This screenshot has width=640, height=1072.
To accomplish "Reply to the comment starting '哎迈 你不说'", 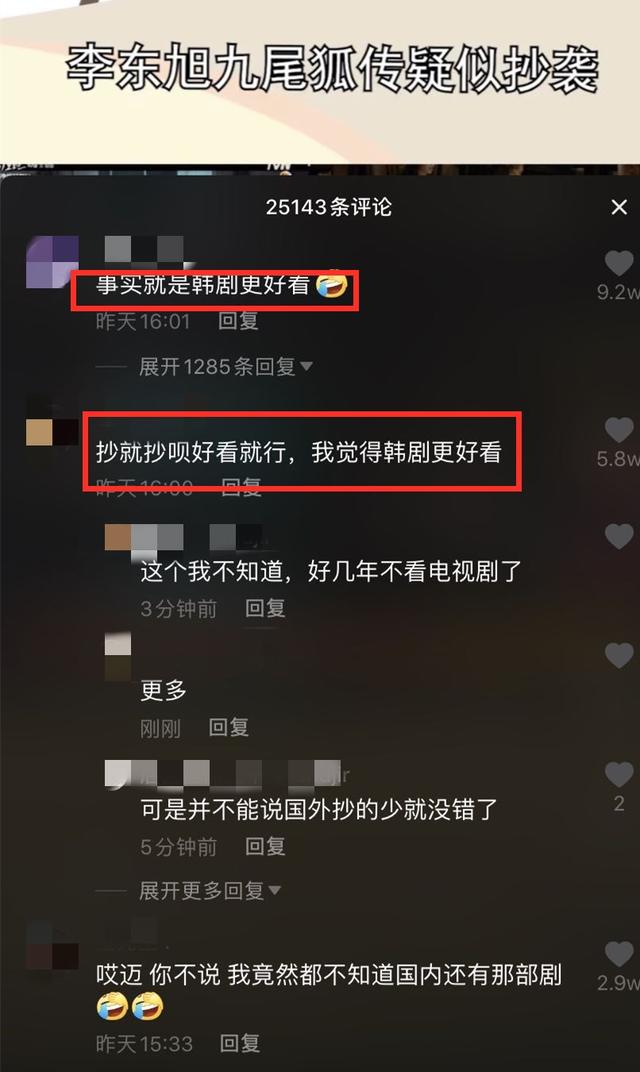I will (239, 1043).
